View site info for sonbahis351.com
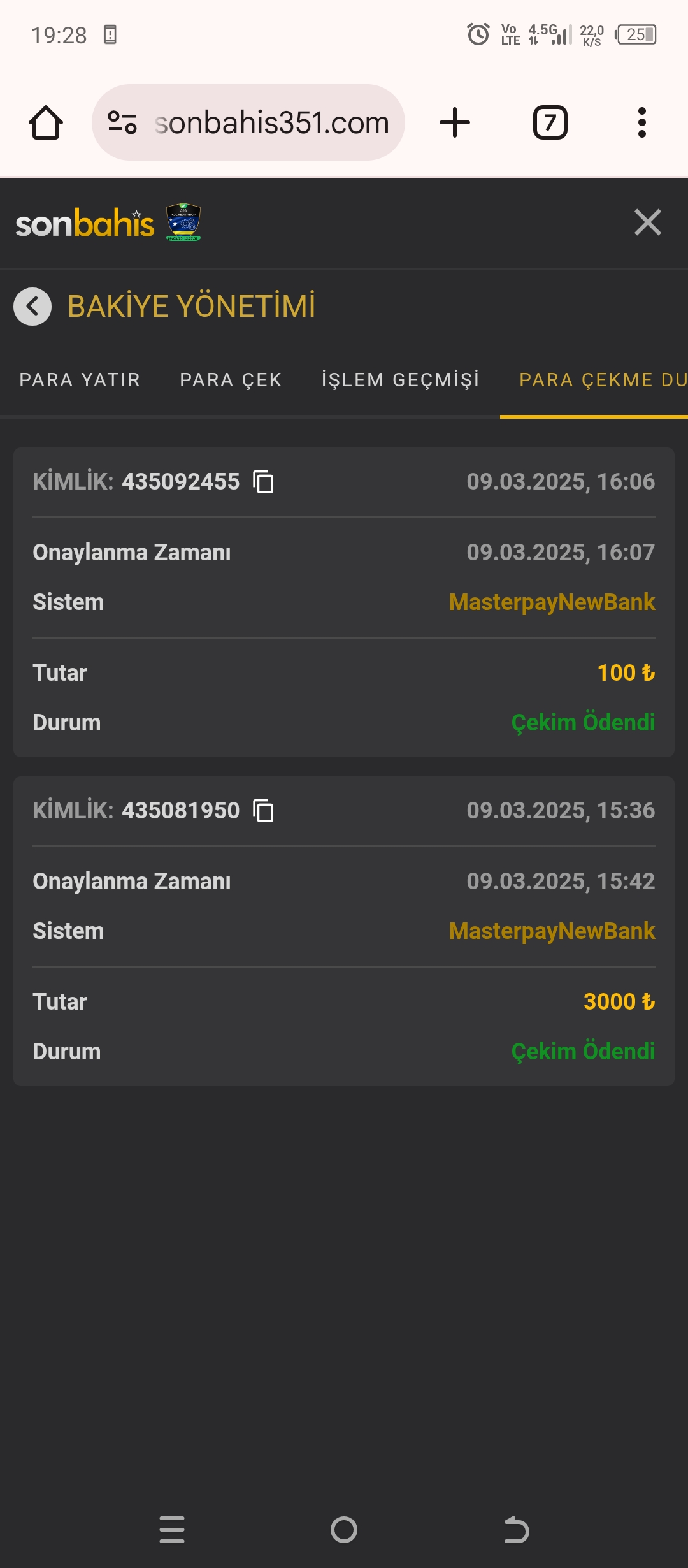Image resolution: width=688 pixels, height=1568 pixels. tap(122, 122)
